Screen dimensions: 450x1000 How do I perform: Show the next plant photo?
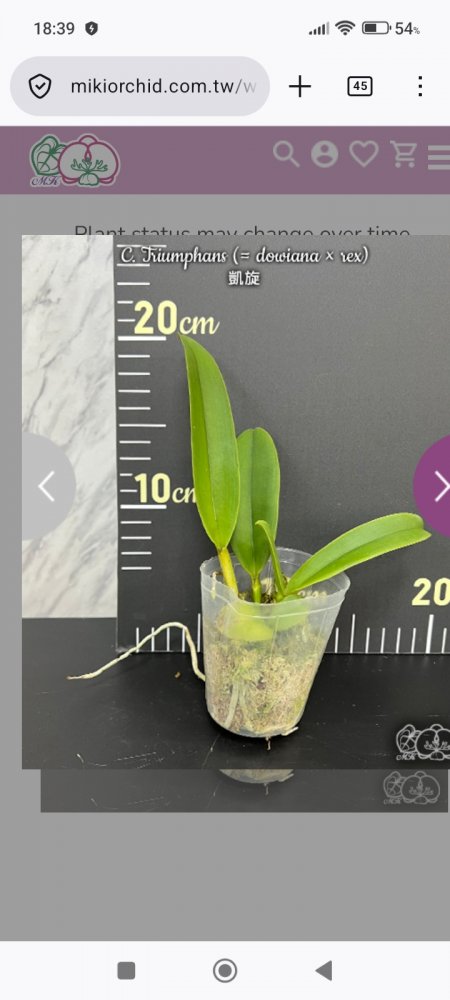click(x=435, y=487)
